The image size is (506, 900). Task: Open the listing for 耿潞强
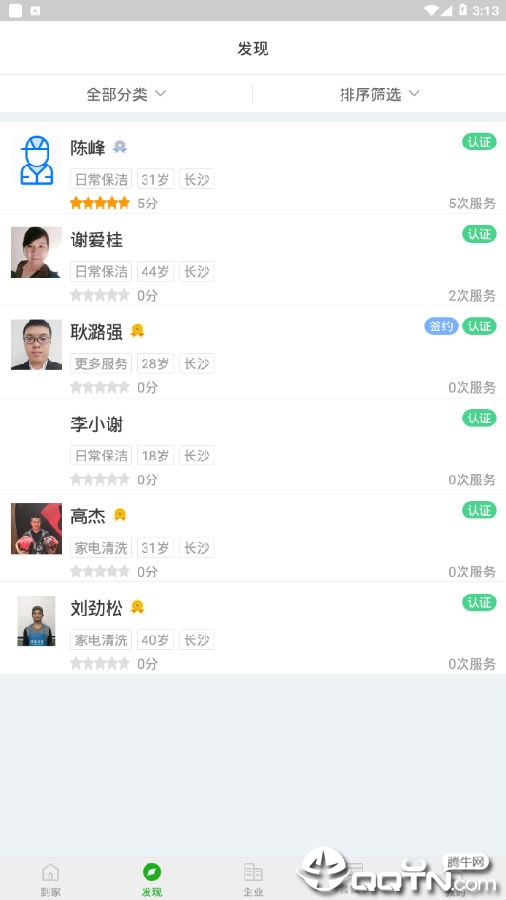pos(253,352)
